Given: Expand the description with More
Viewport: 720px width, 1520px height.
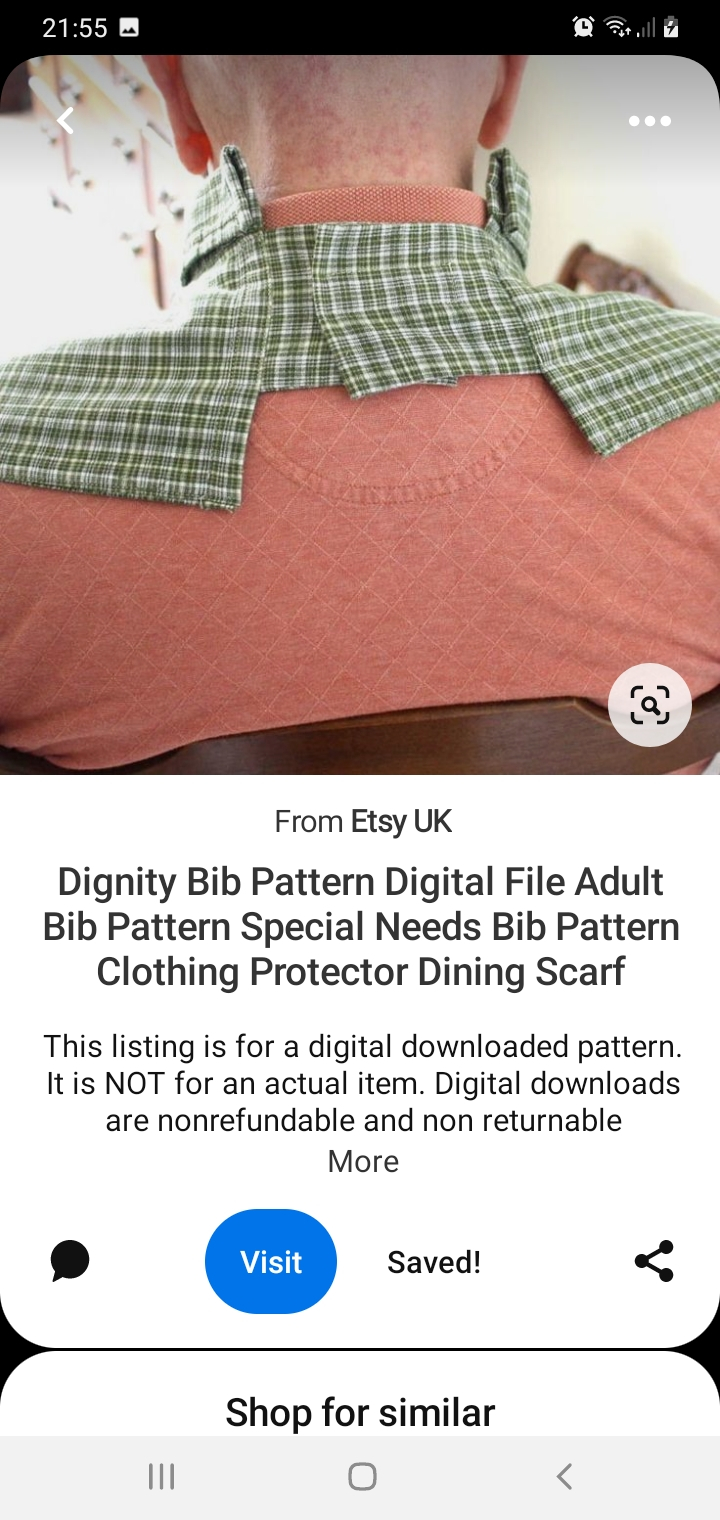Looking at the screenshot, I should 363,1161.
